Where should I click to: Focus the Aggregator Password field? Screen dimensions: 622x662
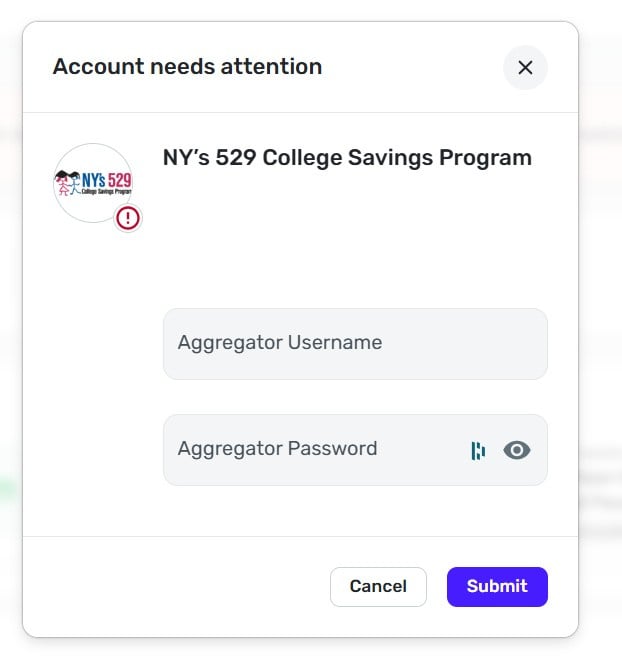click(x=310, y=449)
